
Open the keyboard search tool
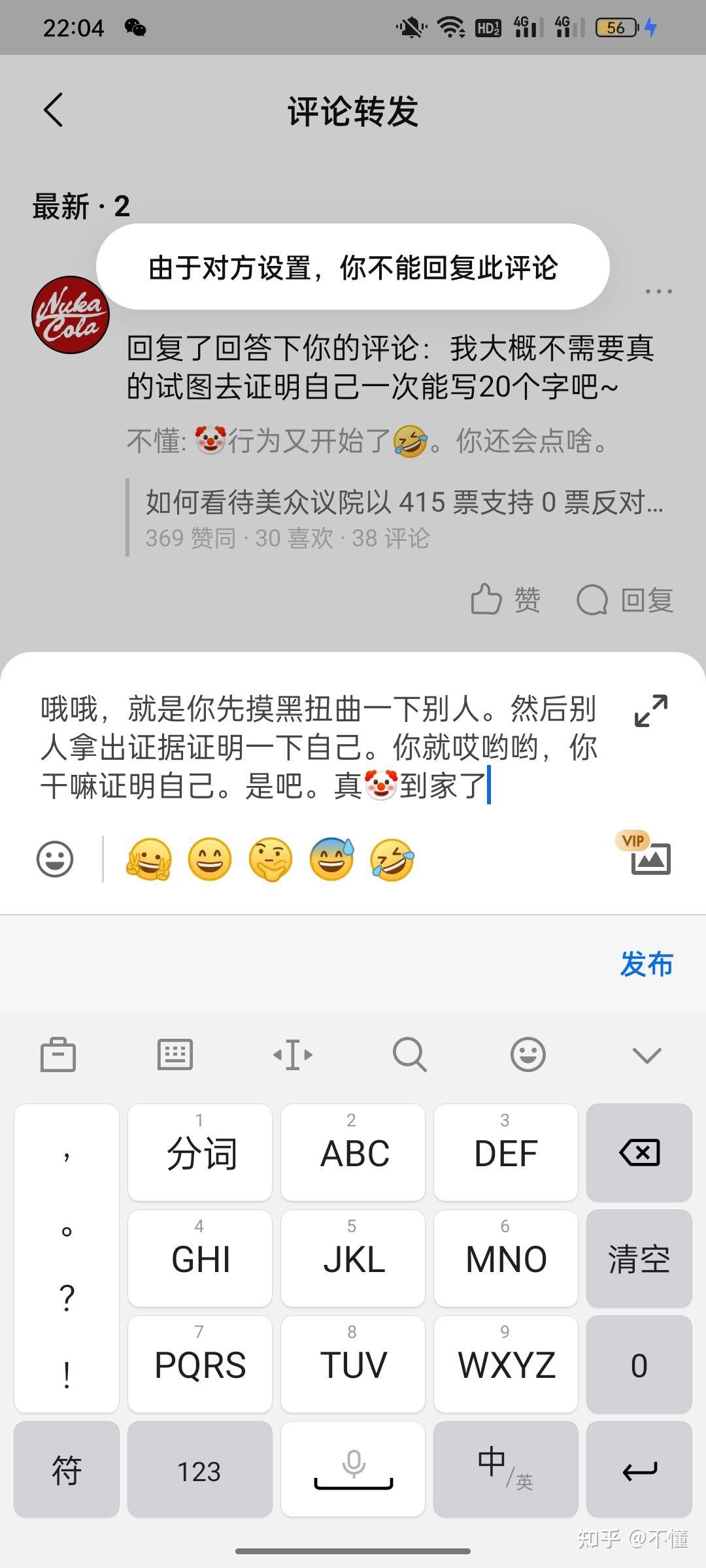410,1054
